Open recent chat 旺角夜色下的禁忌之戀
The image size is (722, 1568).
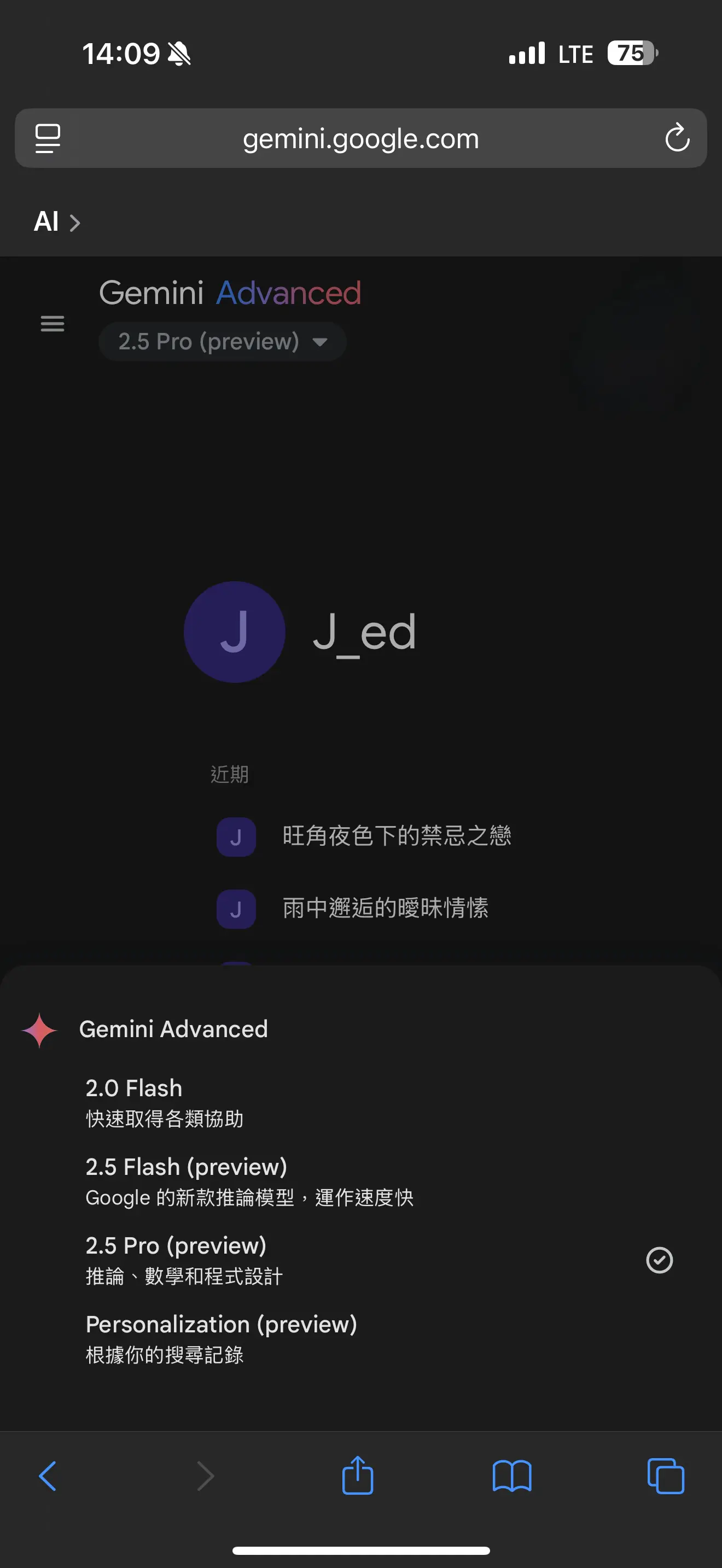(364, 836)
